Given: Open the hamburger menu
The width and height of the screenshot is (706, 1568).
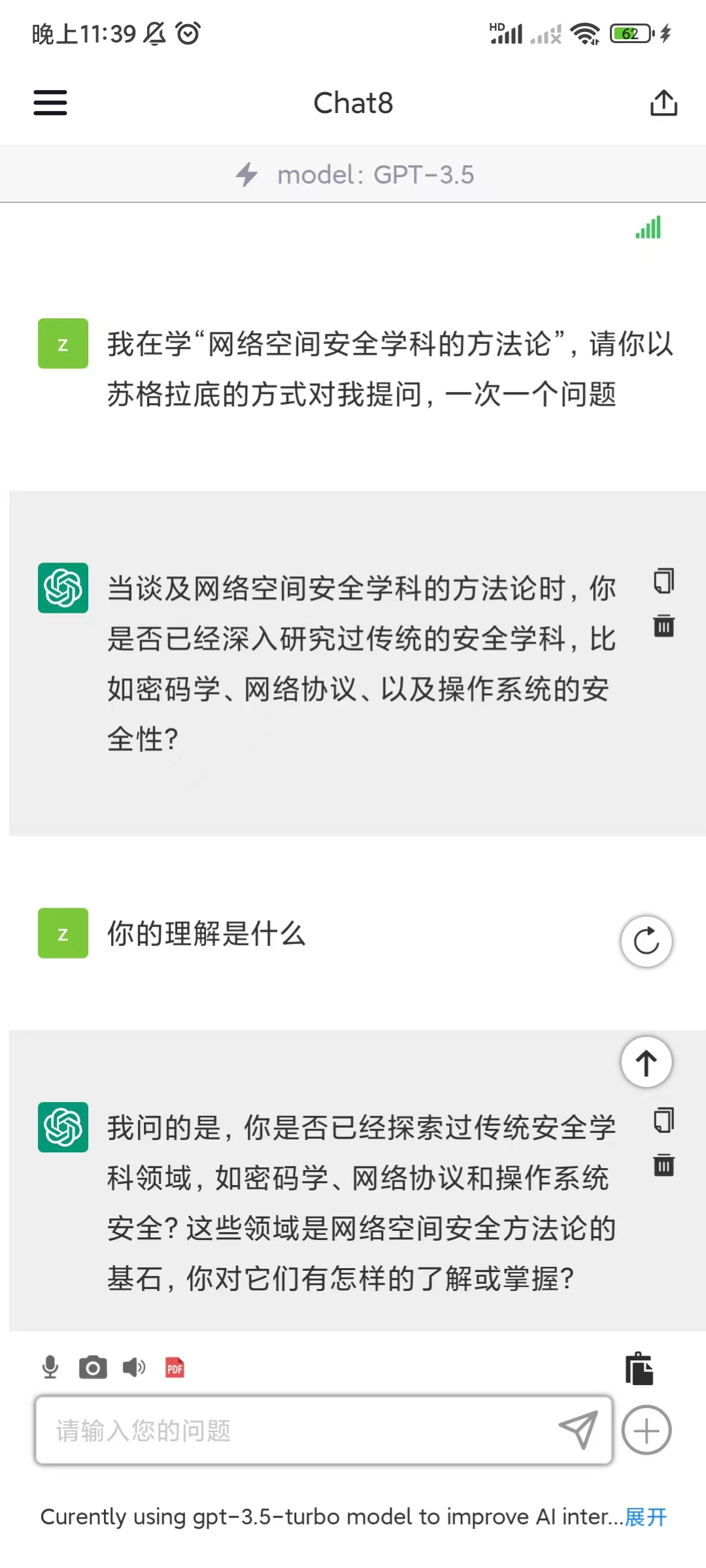Looking at the screenshot, I should (50, 103).
